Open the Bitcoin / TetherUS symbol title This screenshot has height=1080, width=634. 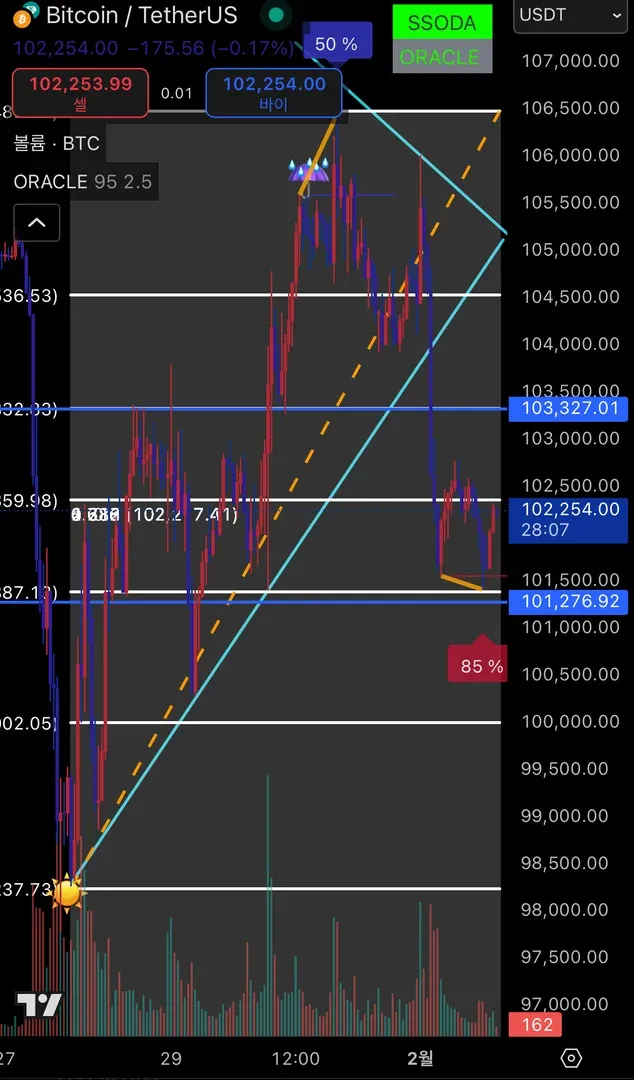pyautogui.click(x=141, y=15)
